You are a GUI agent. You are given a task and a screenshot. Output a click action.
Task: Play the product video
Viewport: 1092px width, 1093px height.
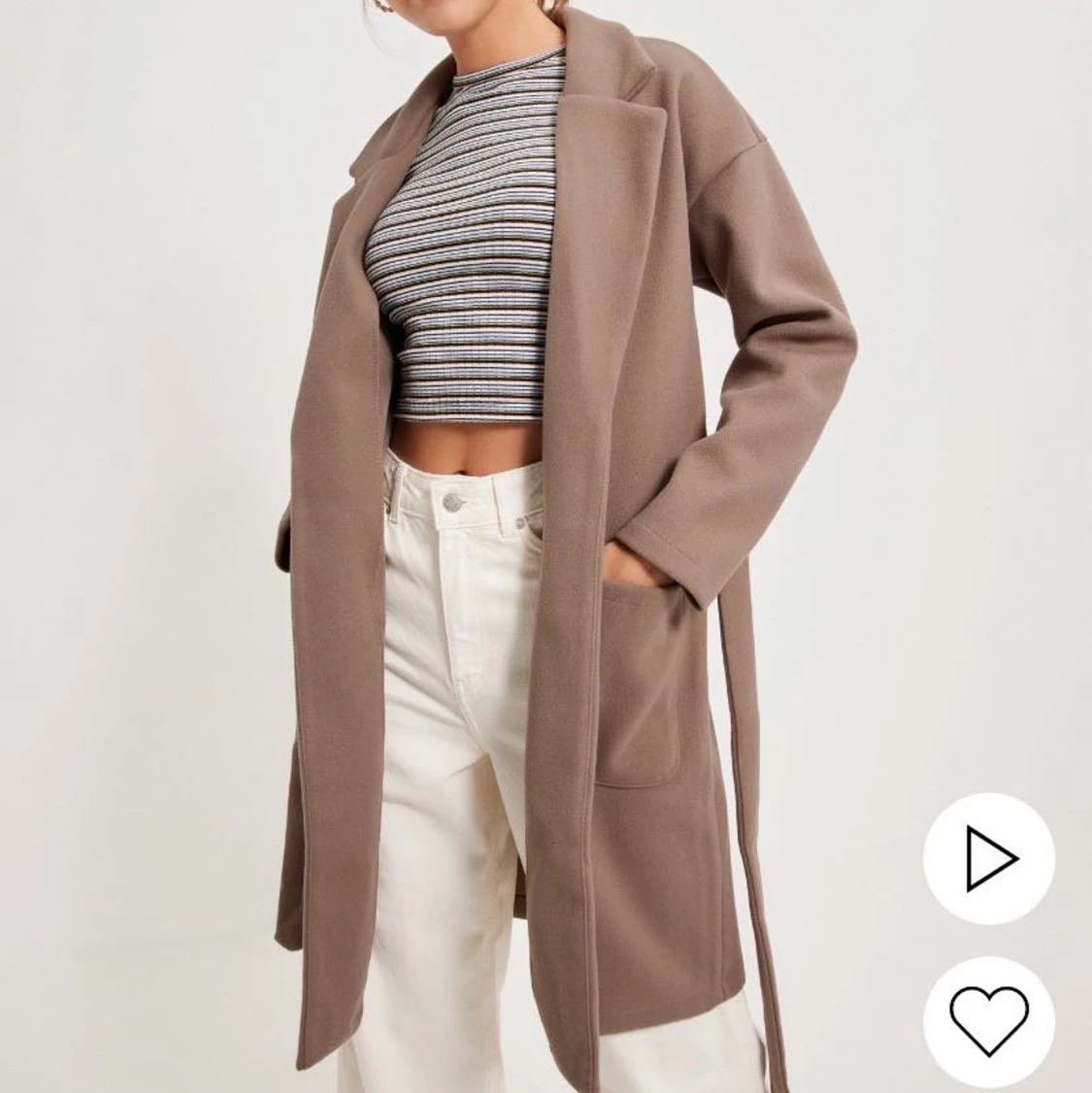point(988,858)
